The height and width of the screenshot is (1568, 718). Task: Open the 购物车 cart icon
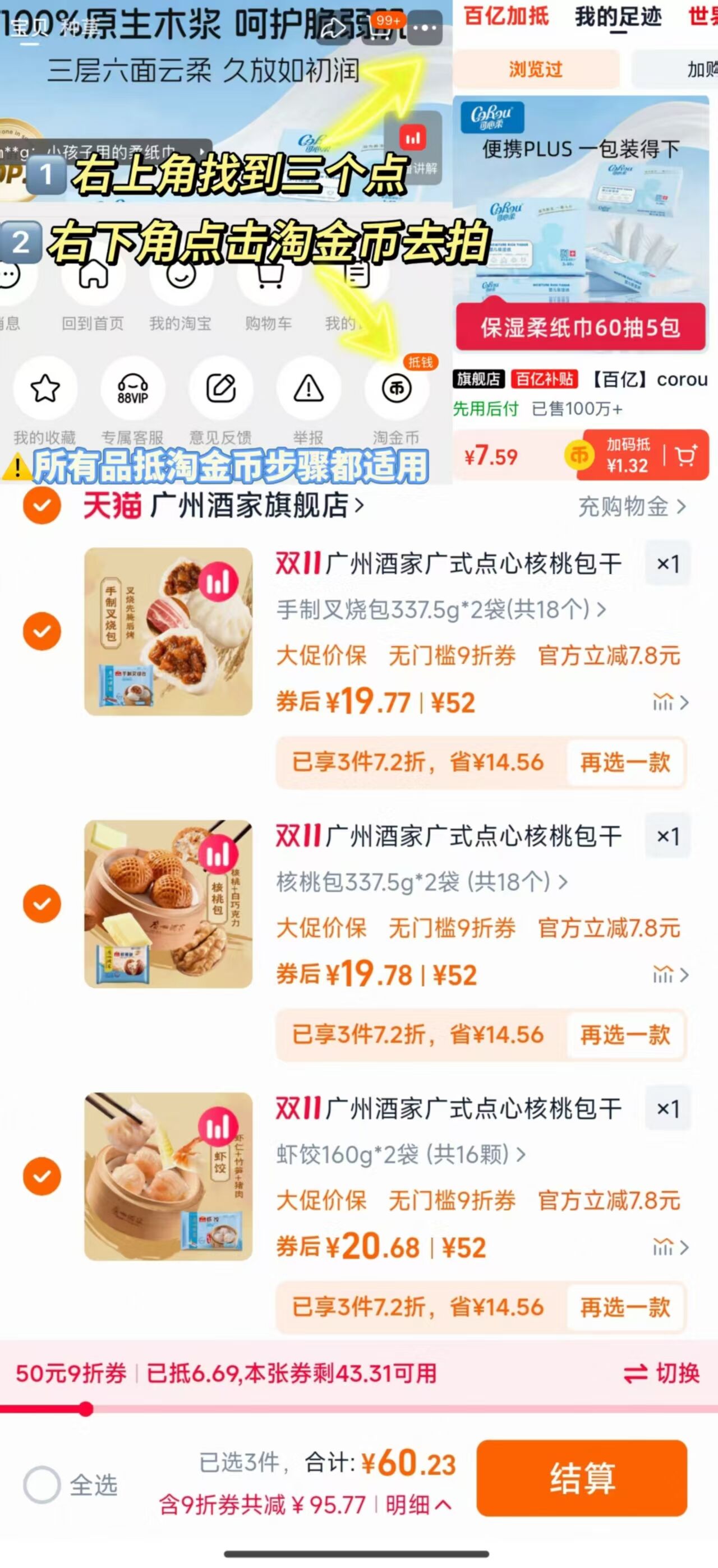[x=267, y=277]
